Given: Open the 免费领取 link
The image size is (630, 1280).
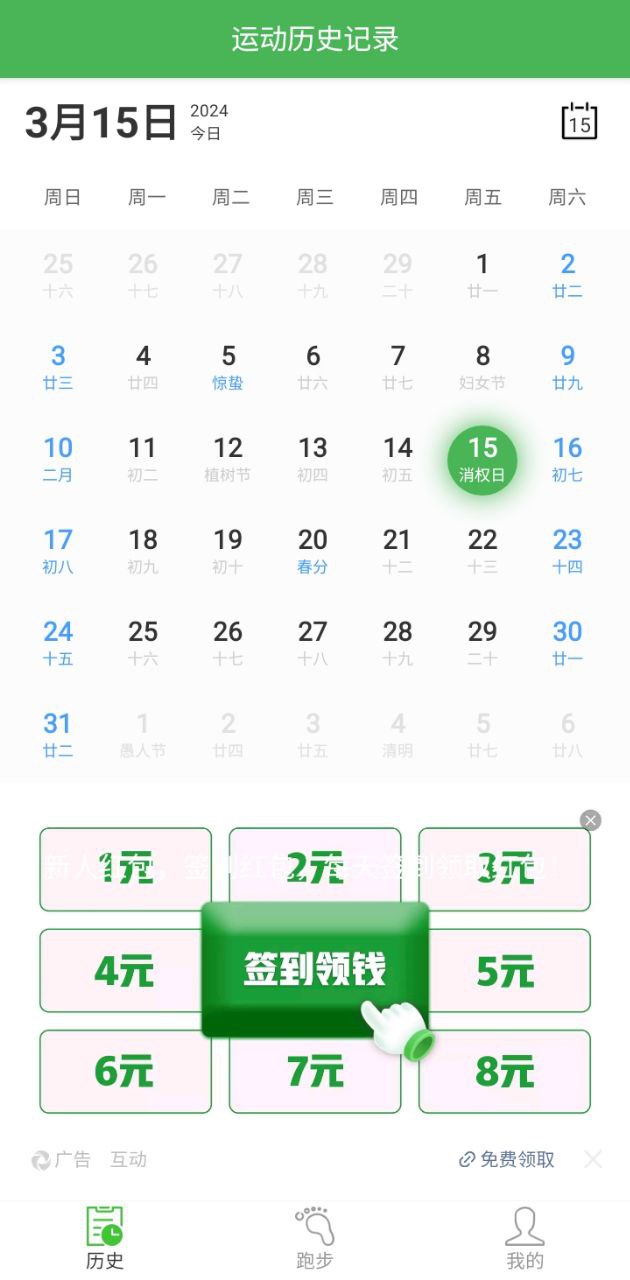Looking at the screenshot, I should pyautogui.click(x=507, y=1159).
